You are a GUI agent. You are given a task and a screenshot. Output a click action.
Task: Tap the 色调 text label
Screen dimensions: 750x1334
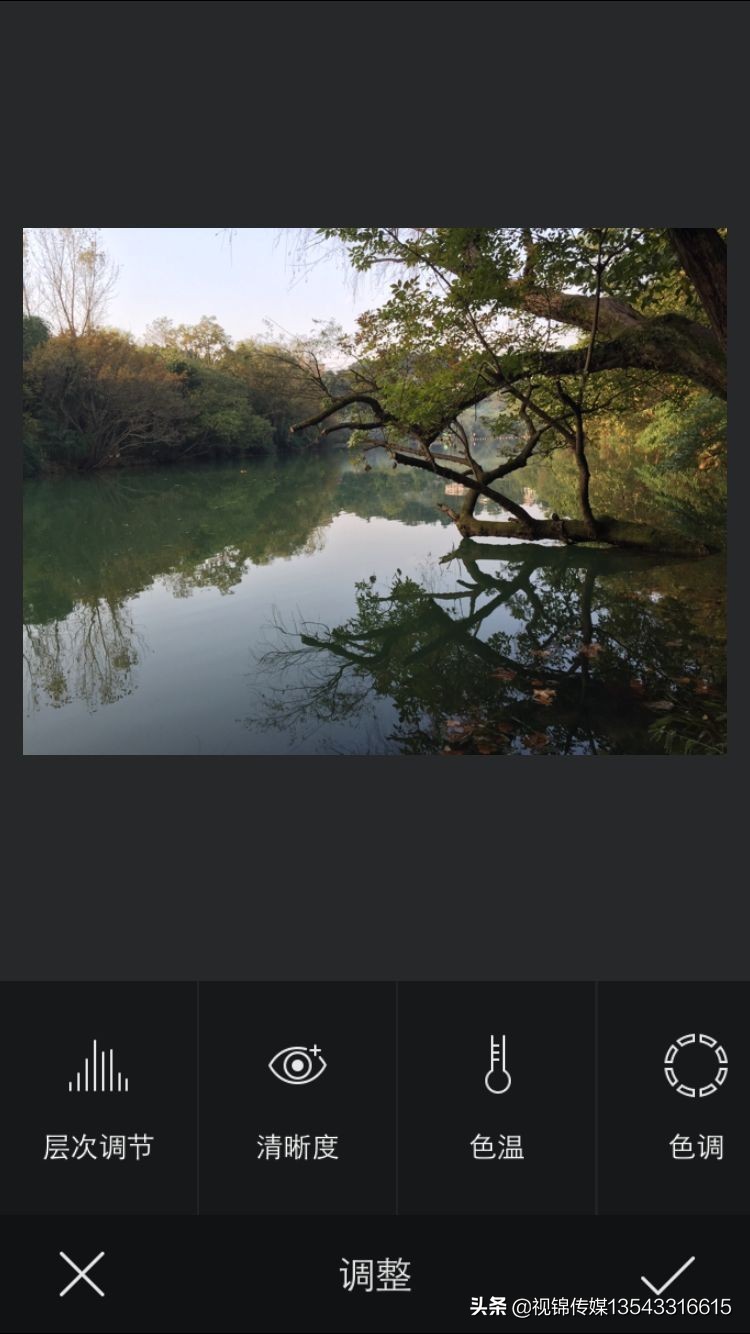pos(697,1147)
